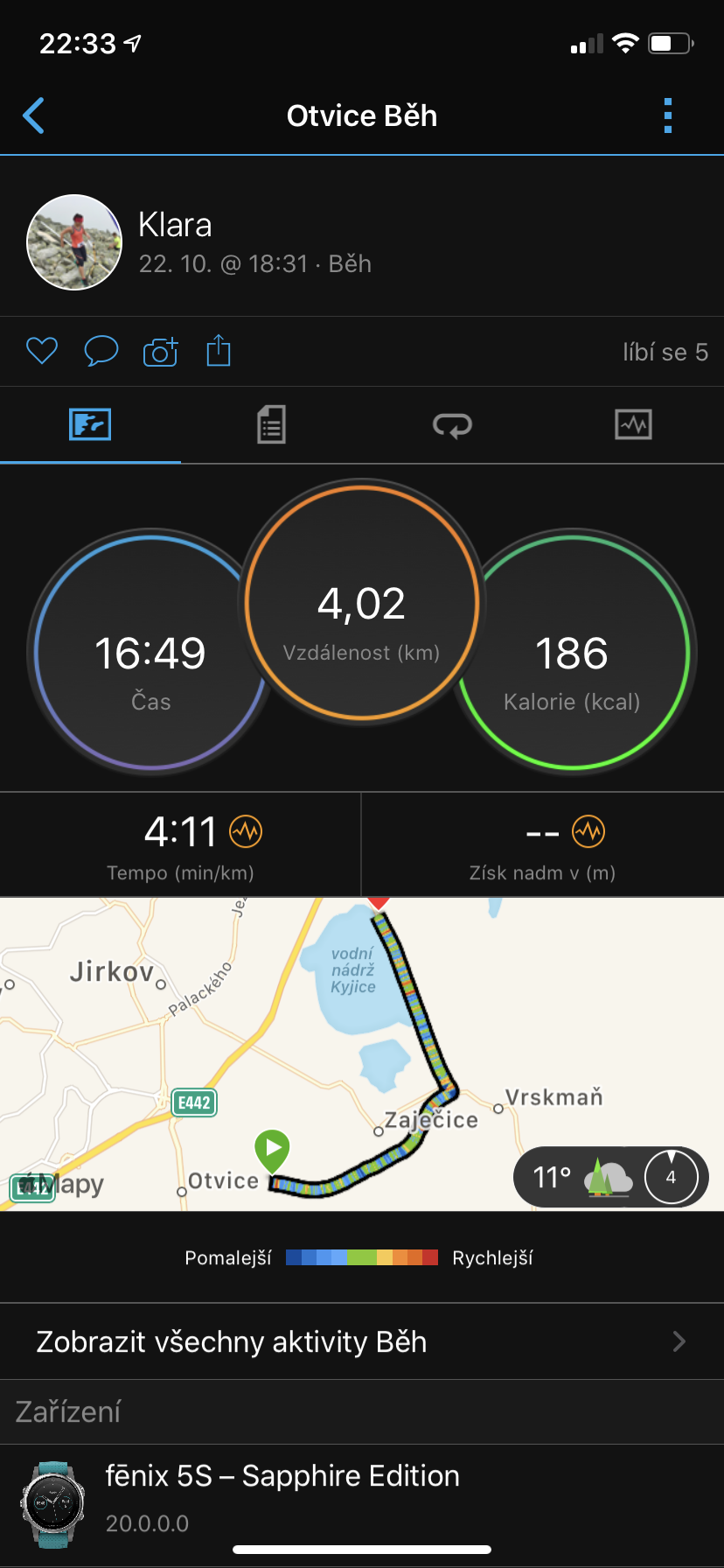Switch to the laps tab
The height and width of the screenshot is (1568, 724).
click(452, 425)
